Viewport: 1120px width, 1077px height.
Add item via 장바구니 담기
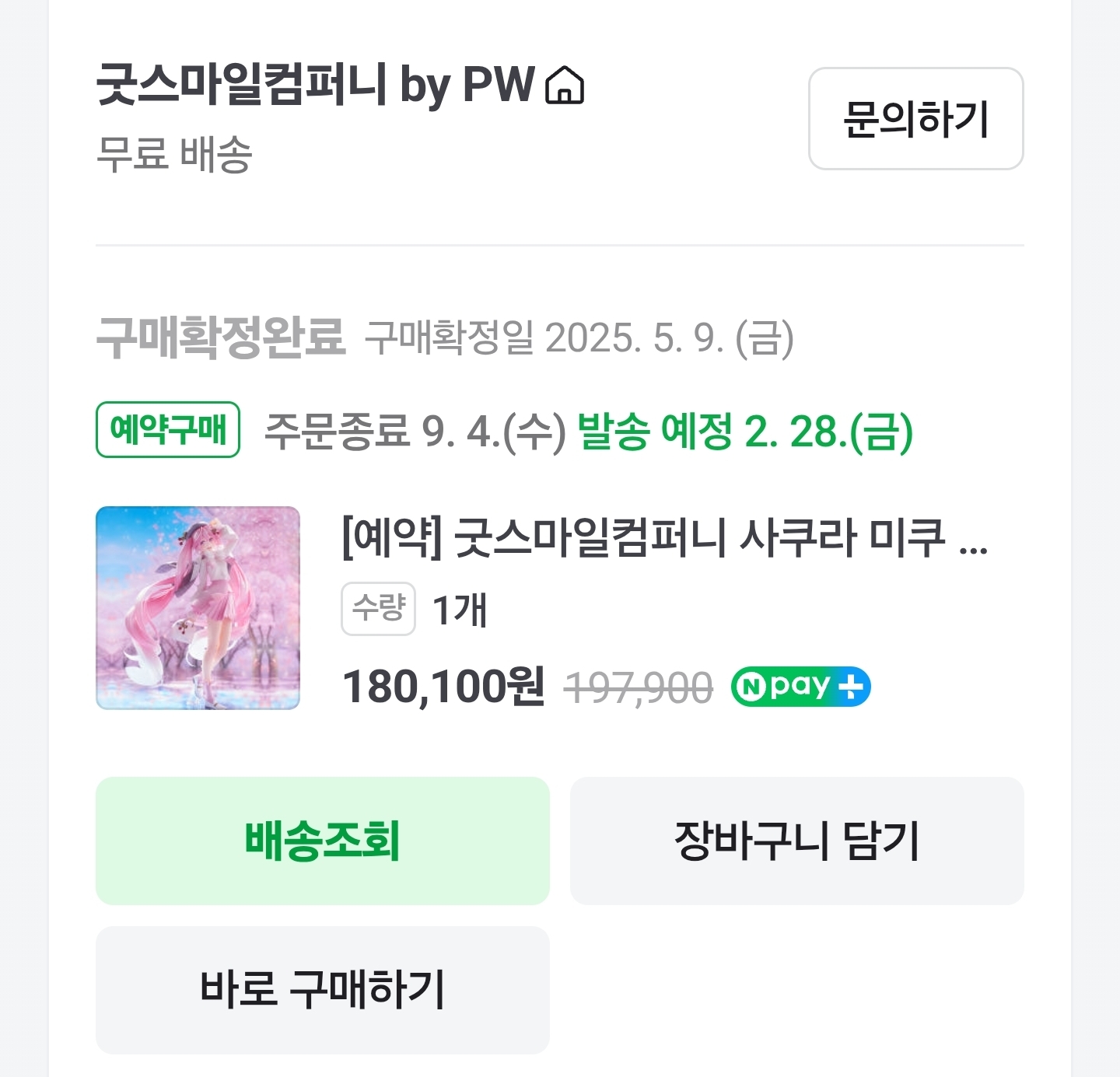[796, 841]
